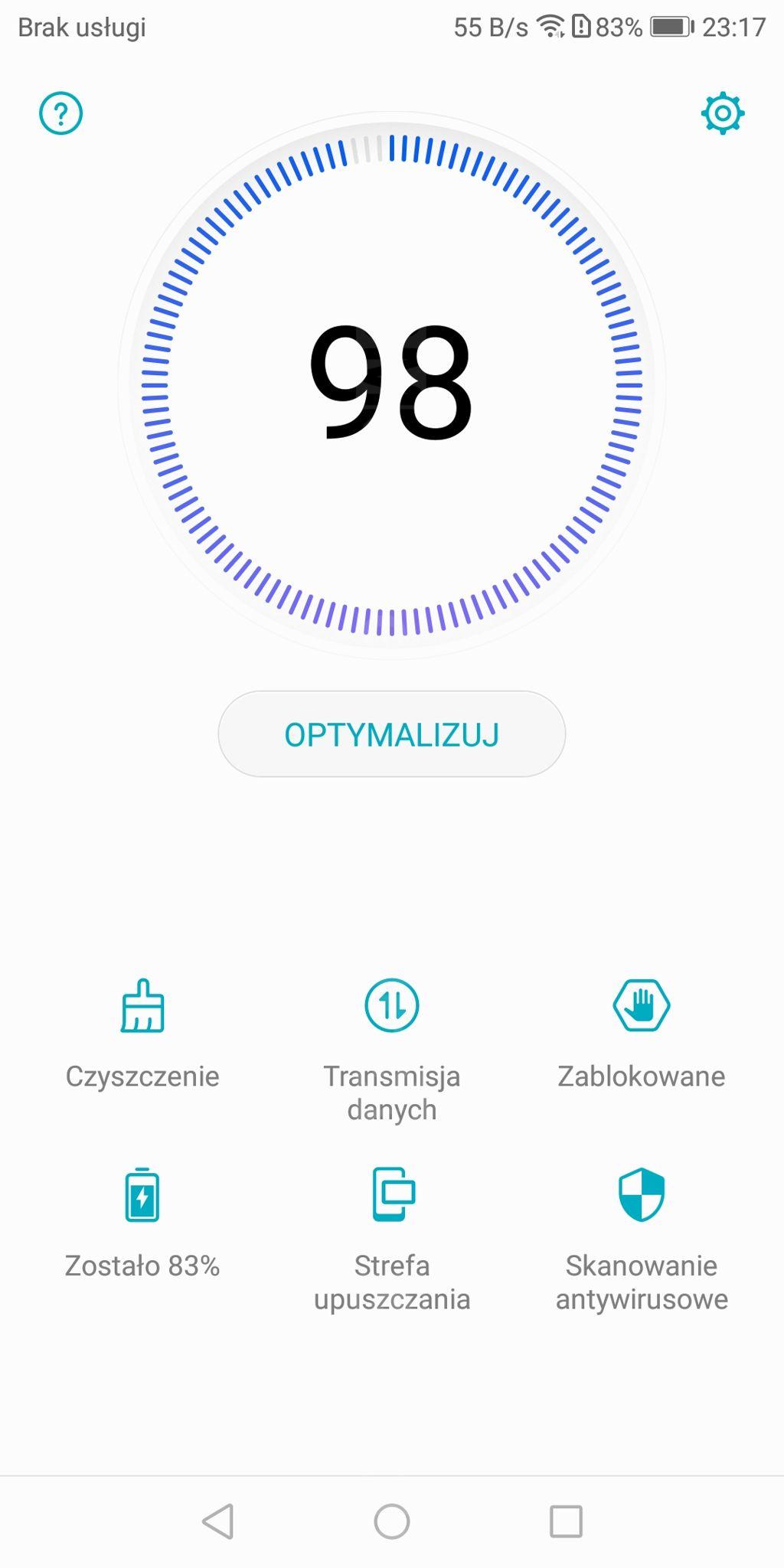Open battery section Zostało 83%
The height and width of the screenshot is (1568, 784).
coord(142,1221)
